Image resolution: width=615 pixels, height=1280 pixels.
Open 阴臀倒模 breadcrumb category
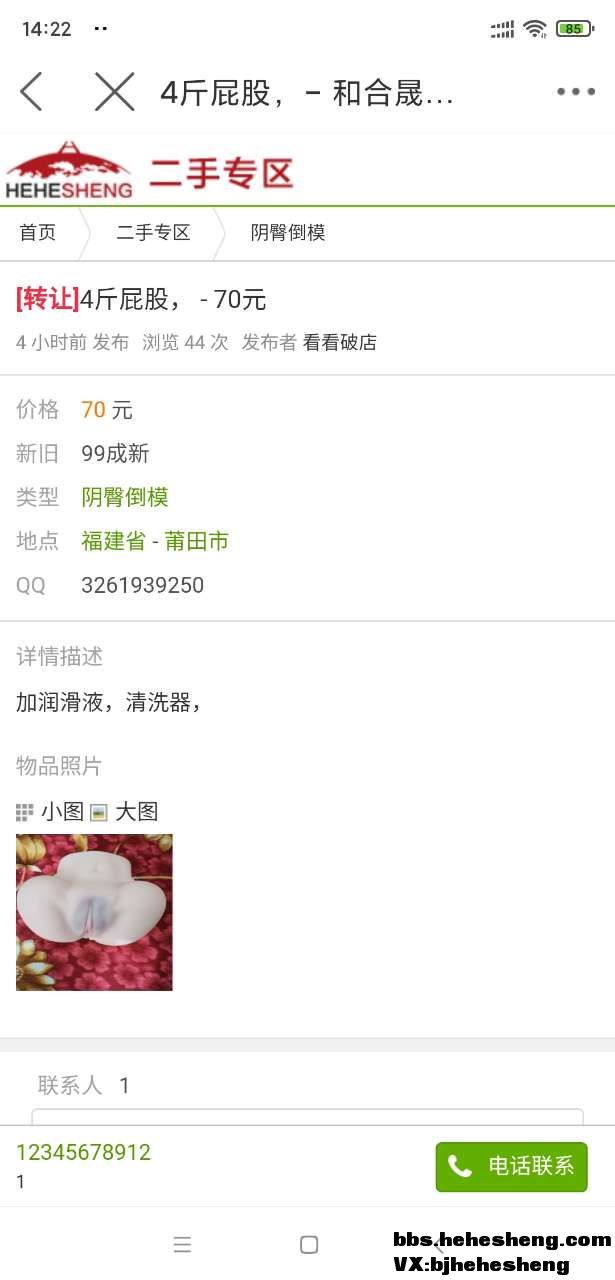288,233
